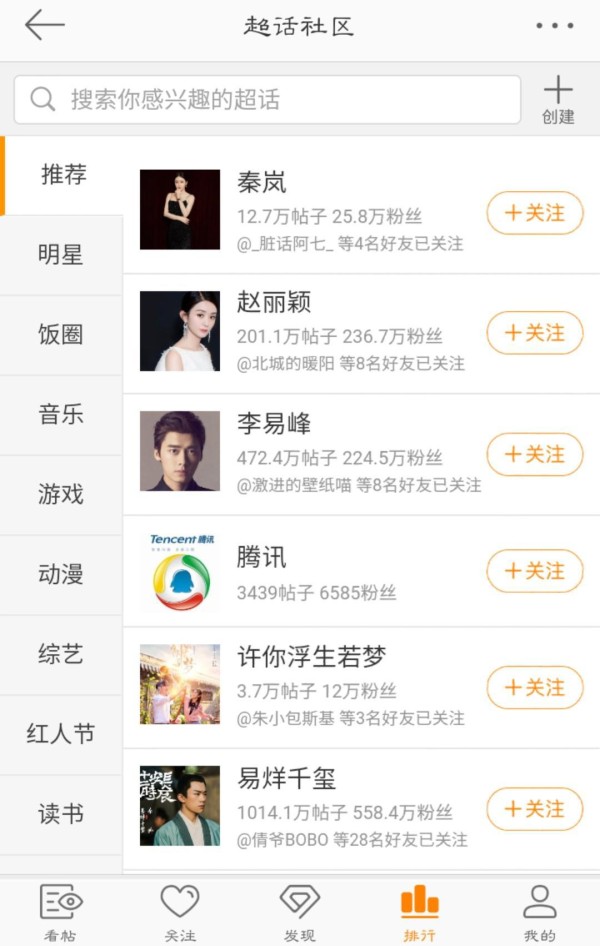
Task: Switch to the 看帖 bottom tab
Action: pos(61,912)
